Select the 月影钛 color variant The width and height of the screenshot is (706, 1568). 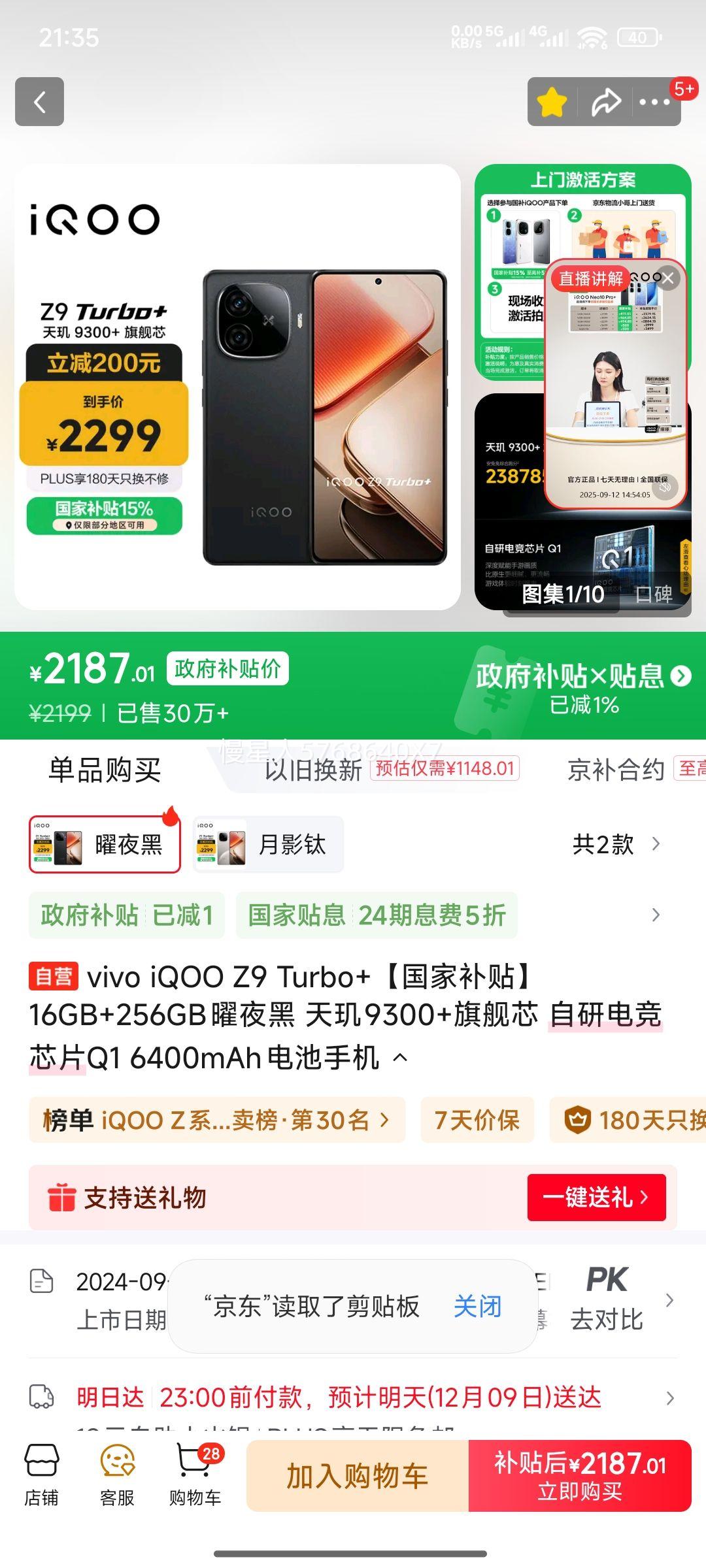point(265,843)
